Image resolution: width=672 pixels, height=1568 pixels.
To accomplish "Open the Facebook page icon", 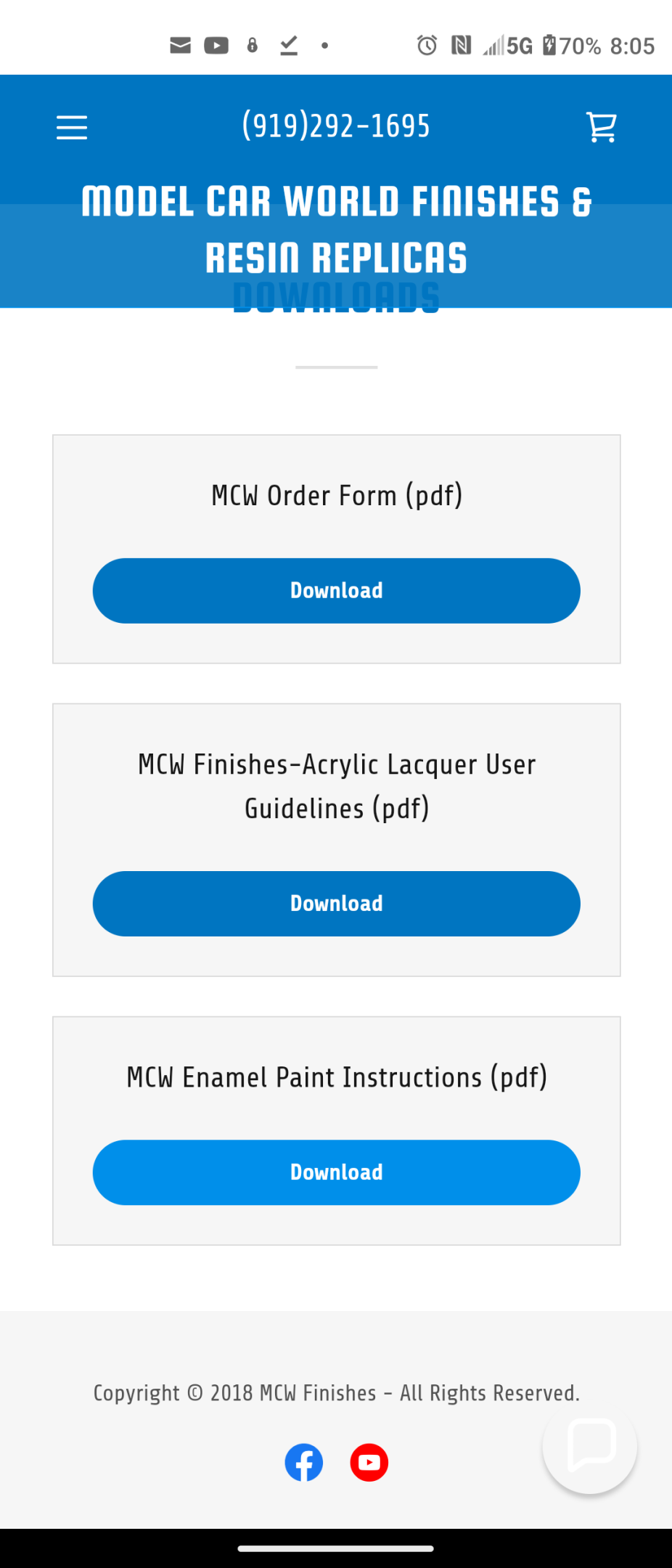I will pyautogui.click(x=303, y=1462).
